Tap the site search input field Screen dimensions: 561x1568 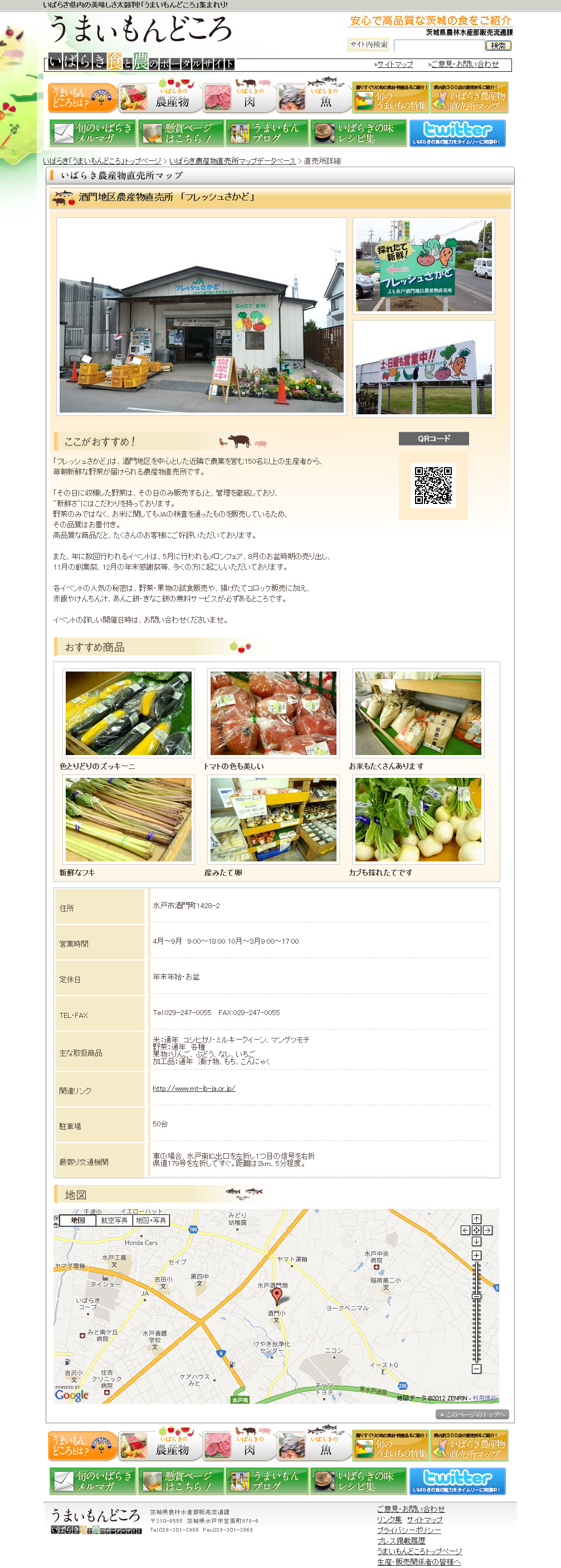tap(438, 46)
